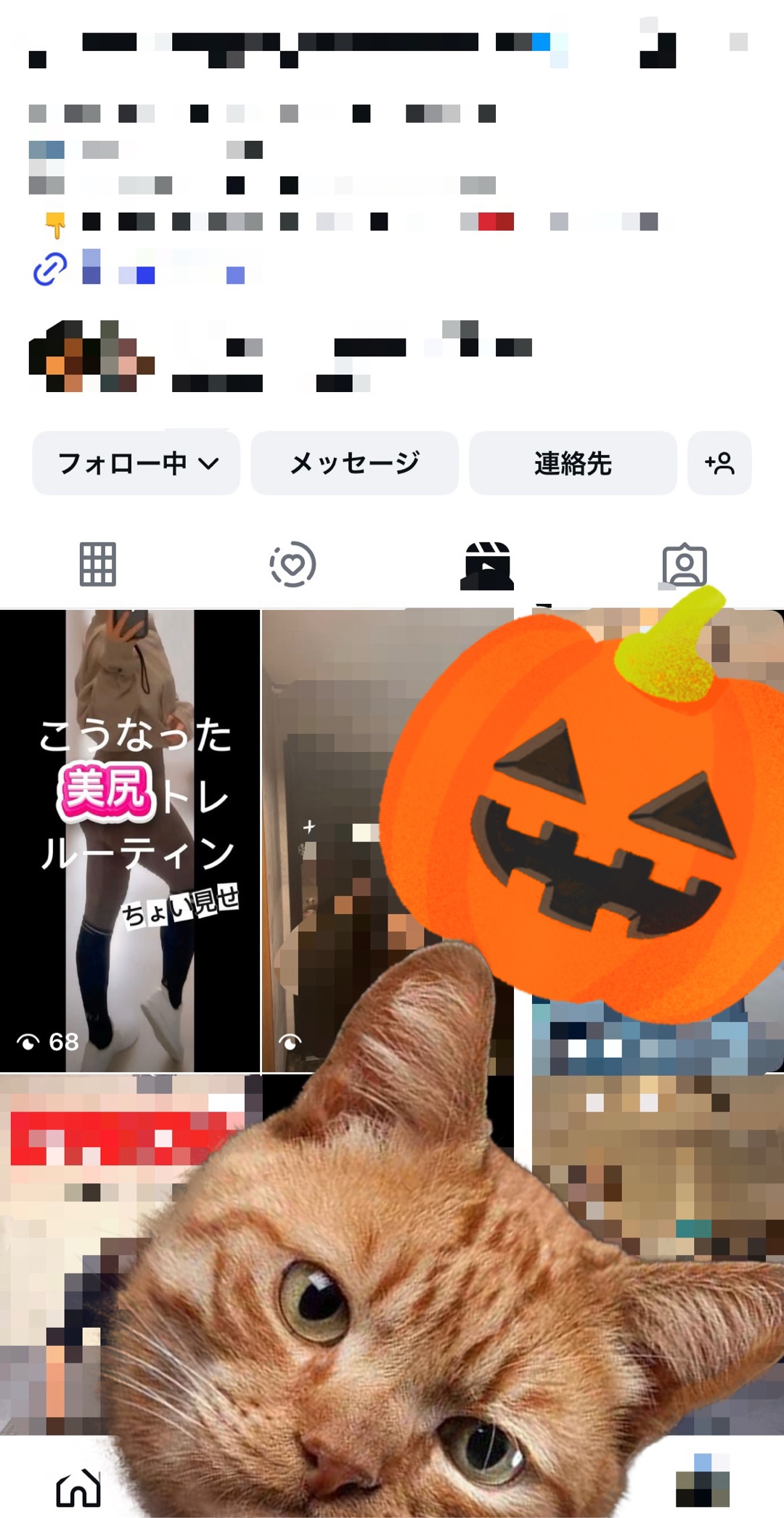
Task: Switch to the Reels tab
Action: click(487, 566)
